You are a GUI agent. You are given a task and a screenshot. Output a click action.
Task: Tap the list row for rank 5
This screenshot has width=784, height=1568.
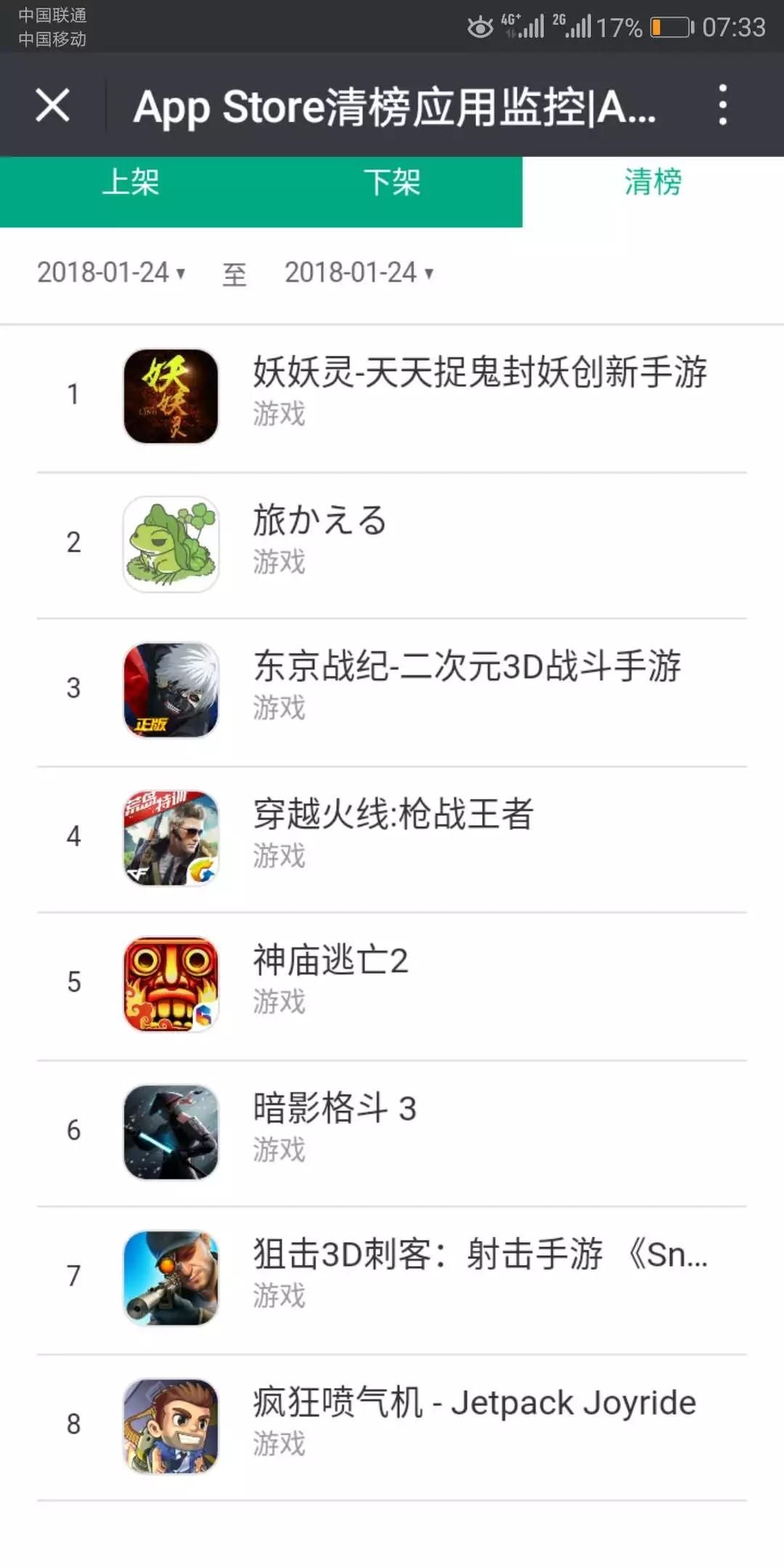[392, 982]
